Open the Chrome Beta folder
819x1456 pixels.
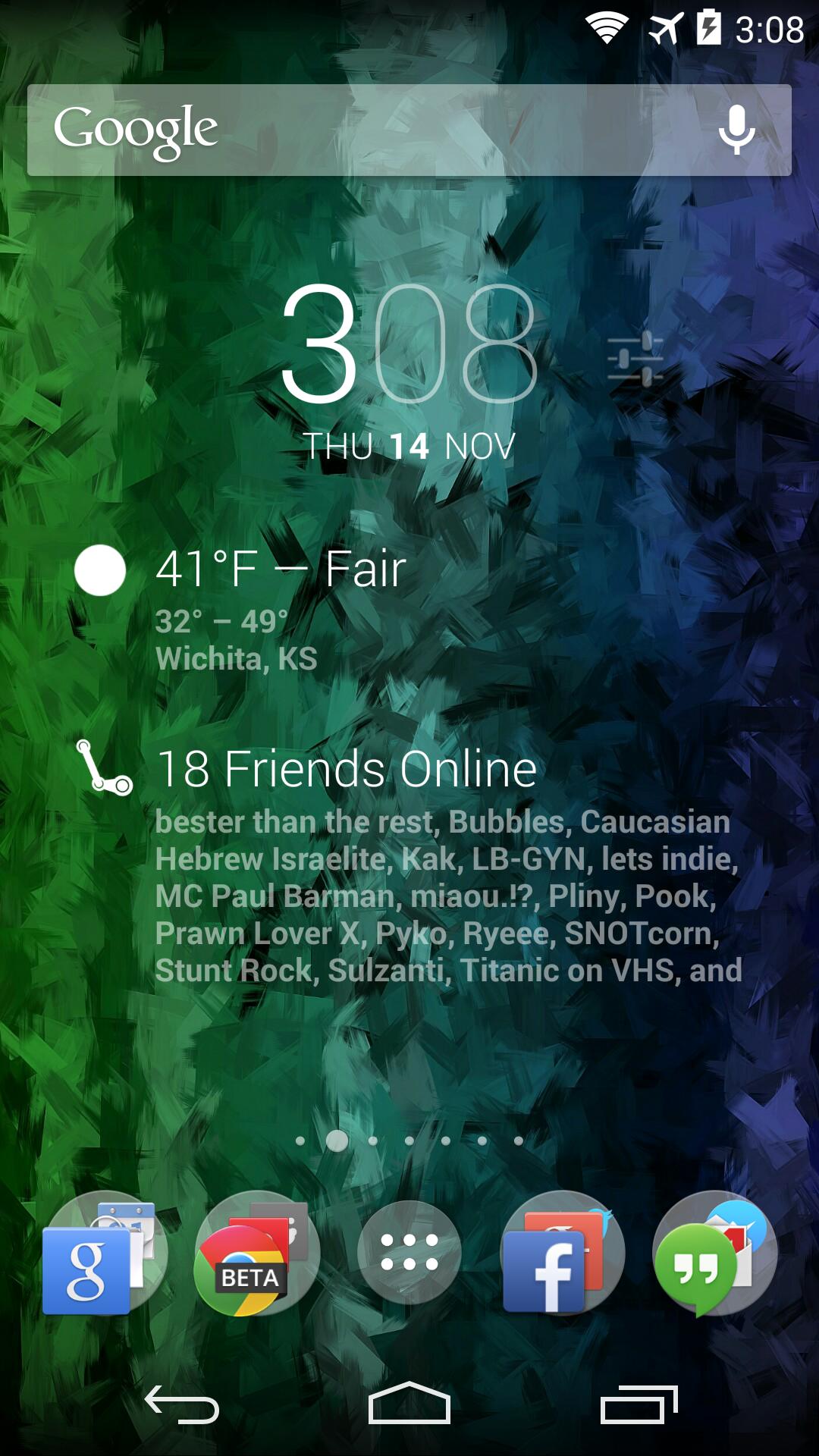point(256,1253)
